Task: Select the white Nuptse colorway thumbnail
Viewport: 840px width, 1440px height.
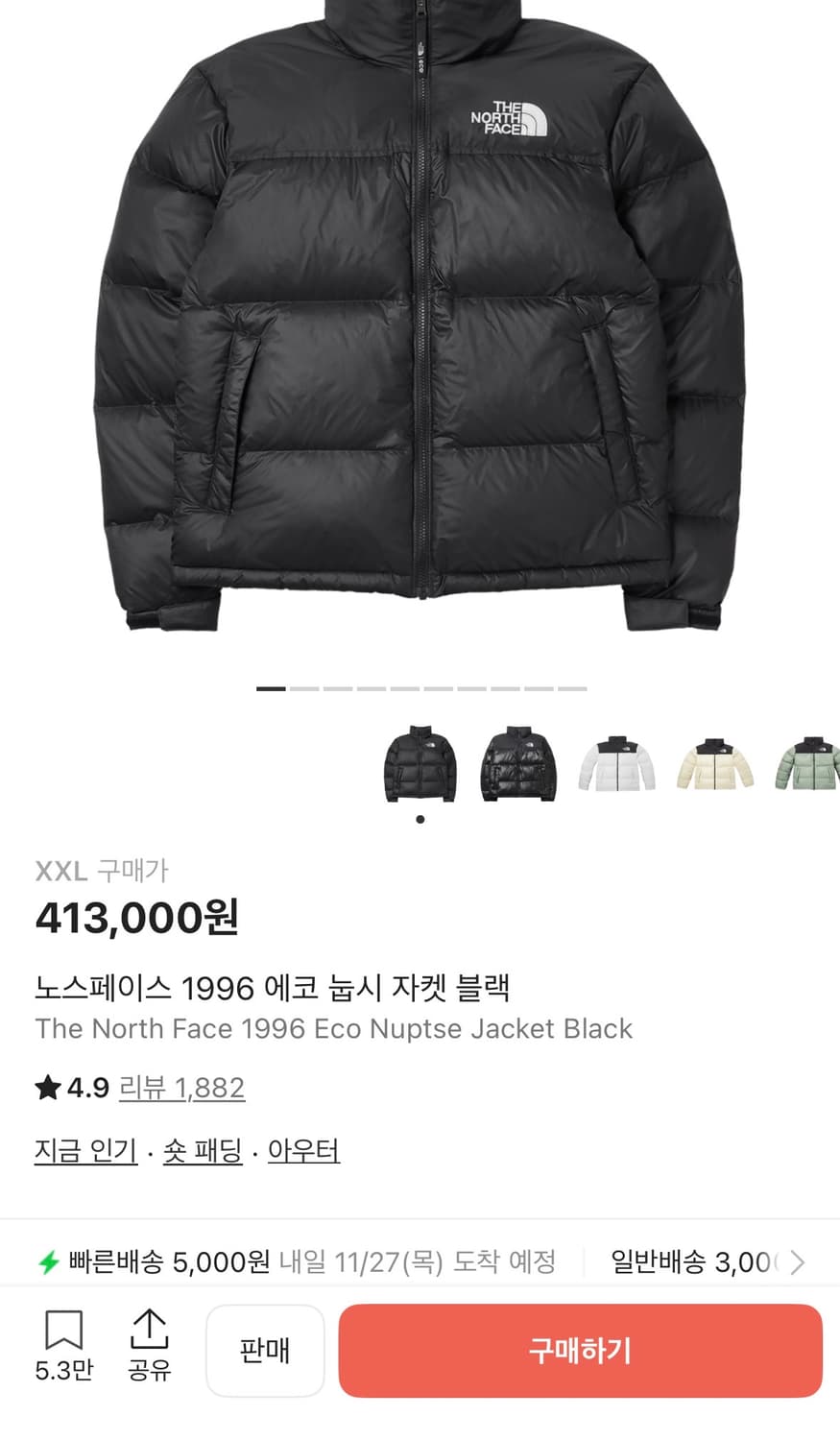Action: pos(615,765)
